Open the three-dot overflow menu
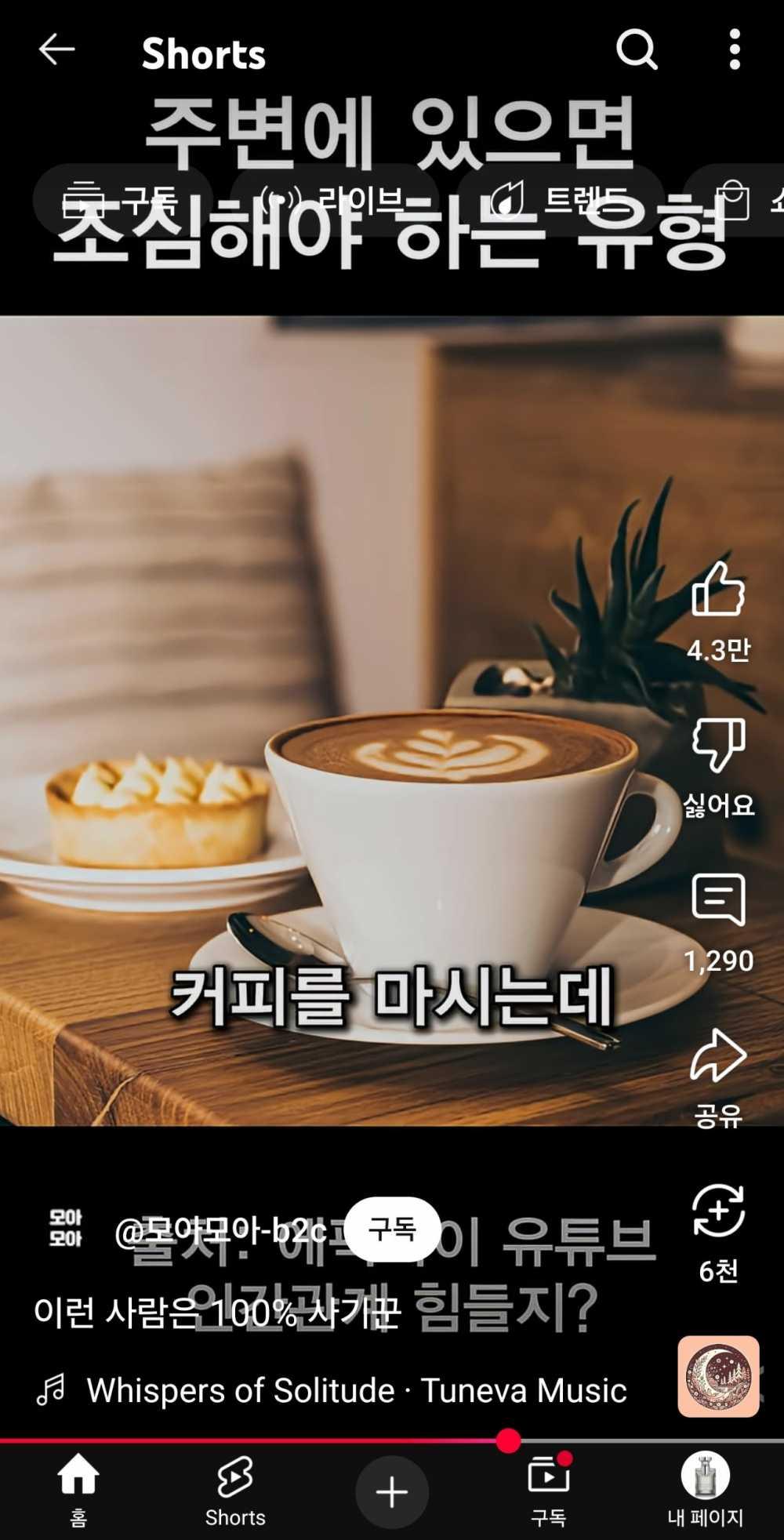784x1540 pixels. coord(735,50)
